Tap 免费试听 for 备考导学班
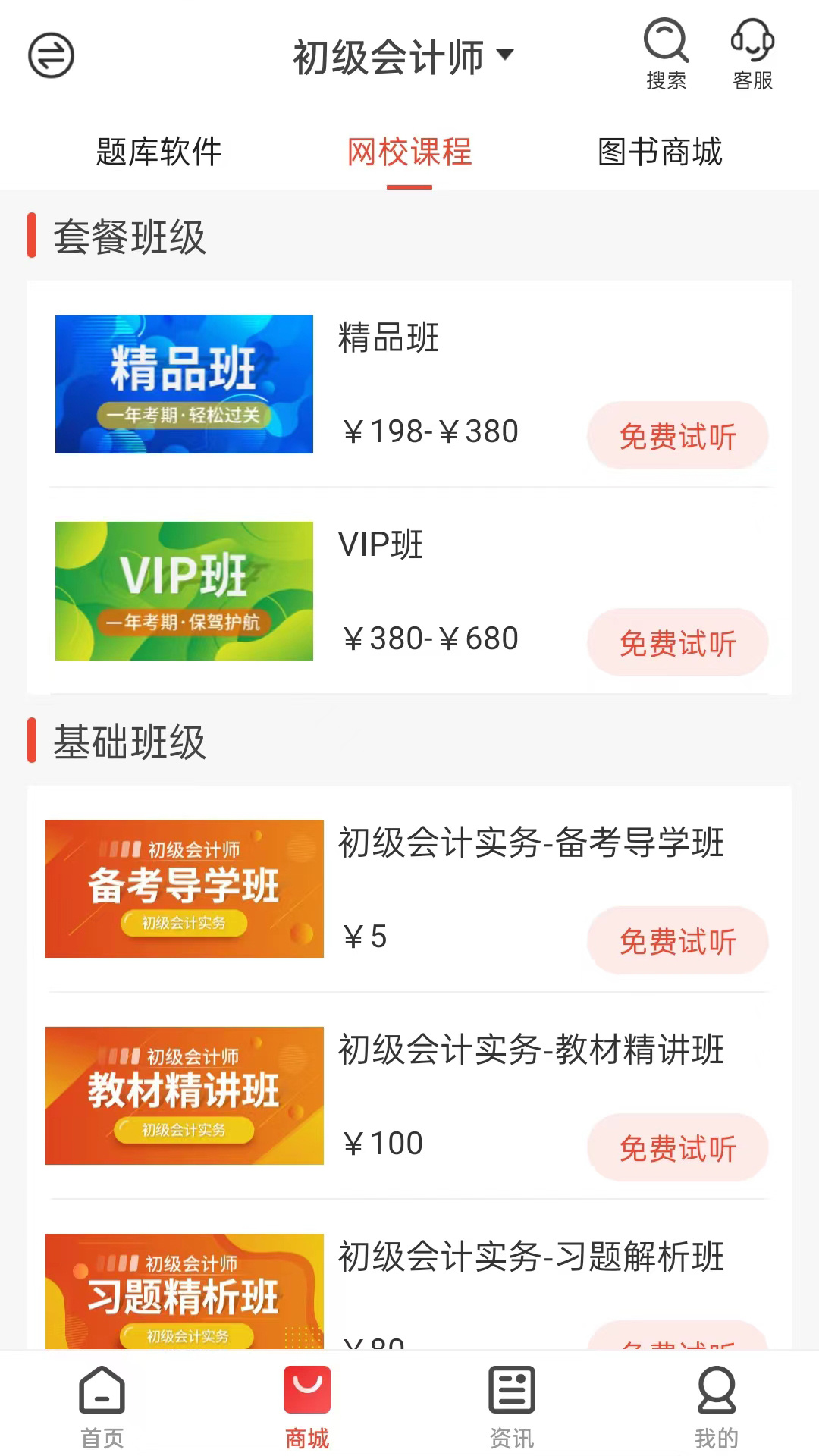The width and height of the screenshot is (819, 1456). pos(678,941)
